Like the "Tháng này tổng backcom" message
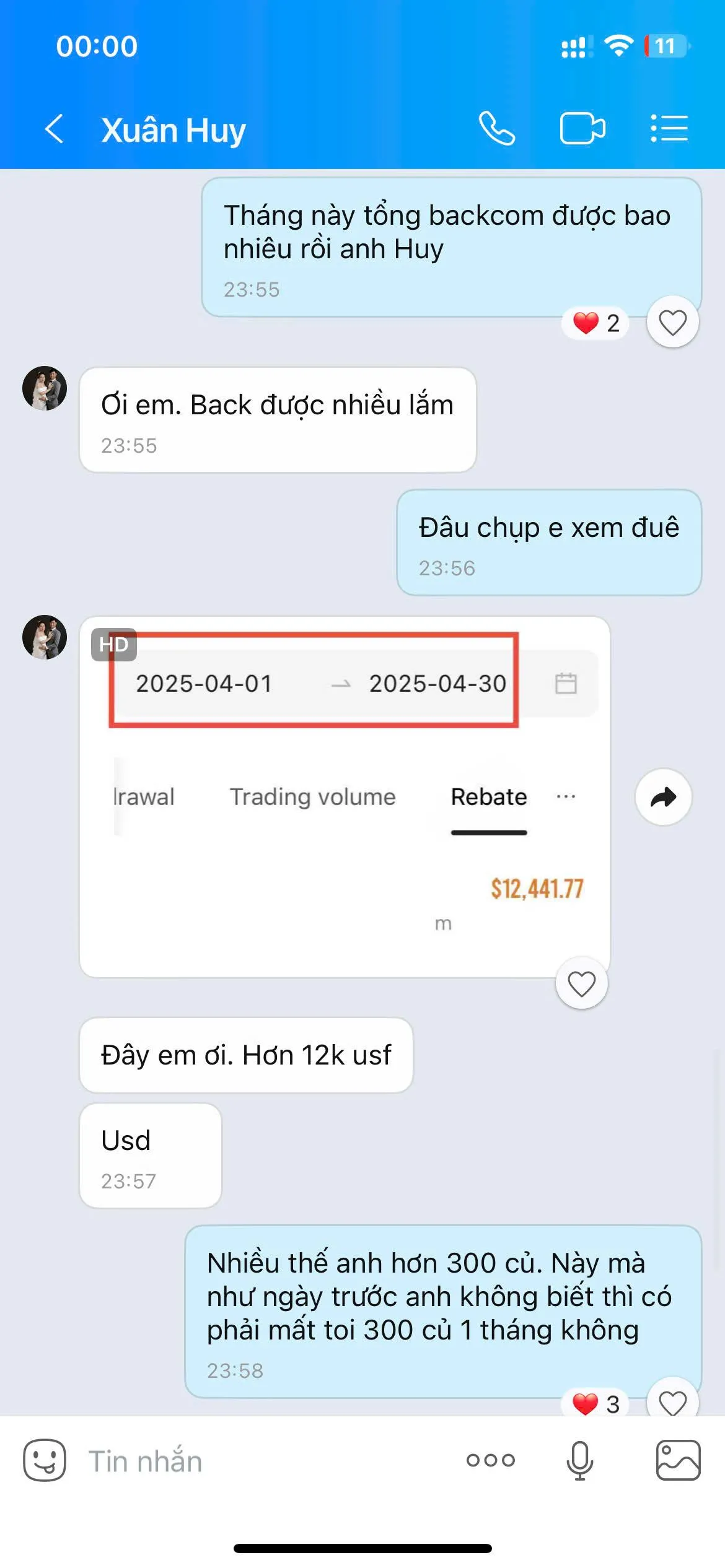725x1568 pixels. pos(672,322)
